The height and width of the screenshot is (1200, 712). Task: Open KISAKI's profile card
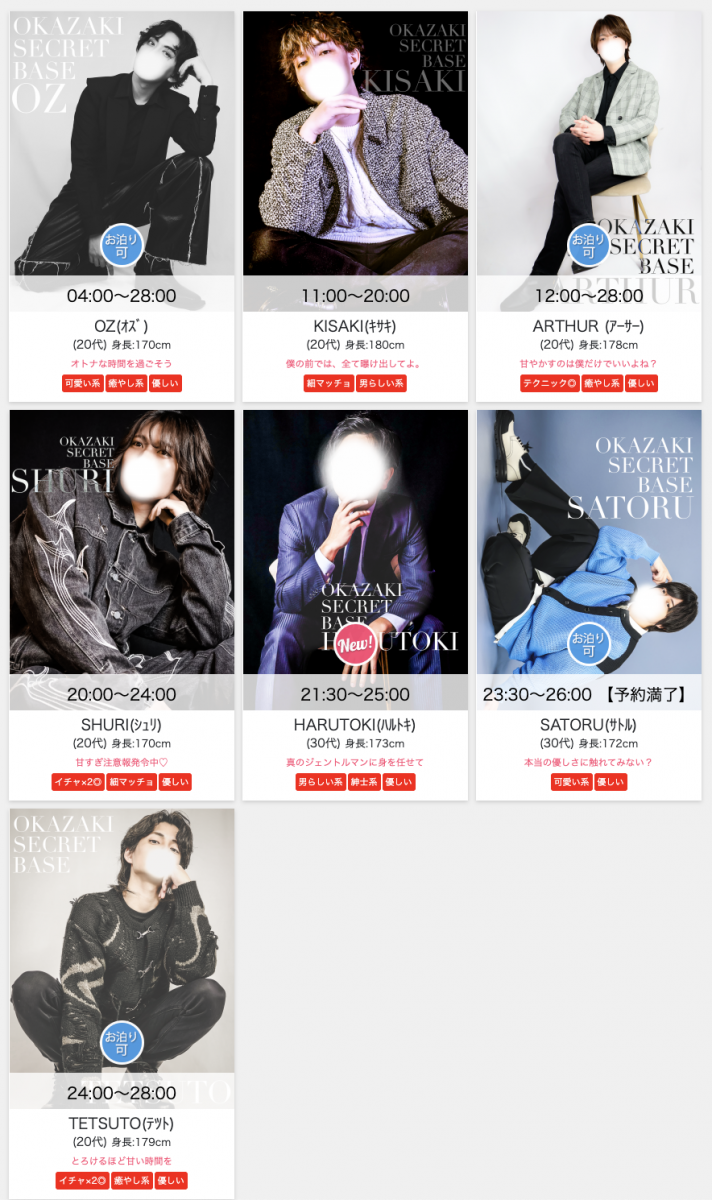tap(355, 160)
